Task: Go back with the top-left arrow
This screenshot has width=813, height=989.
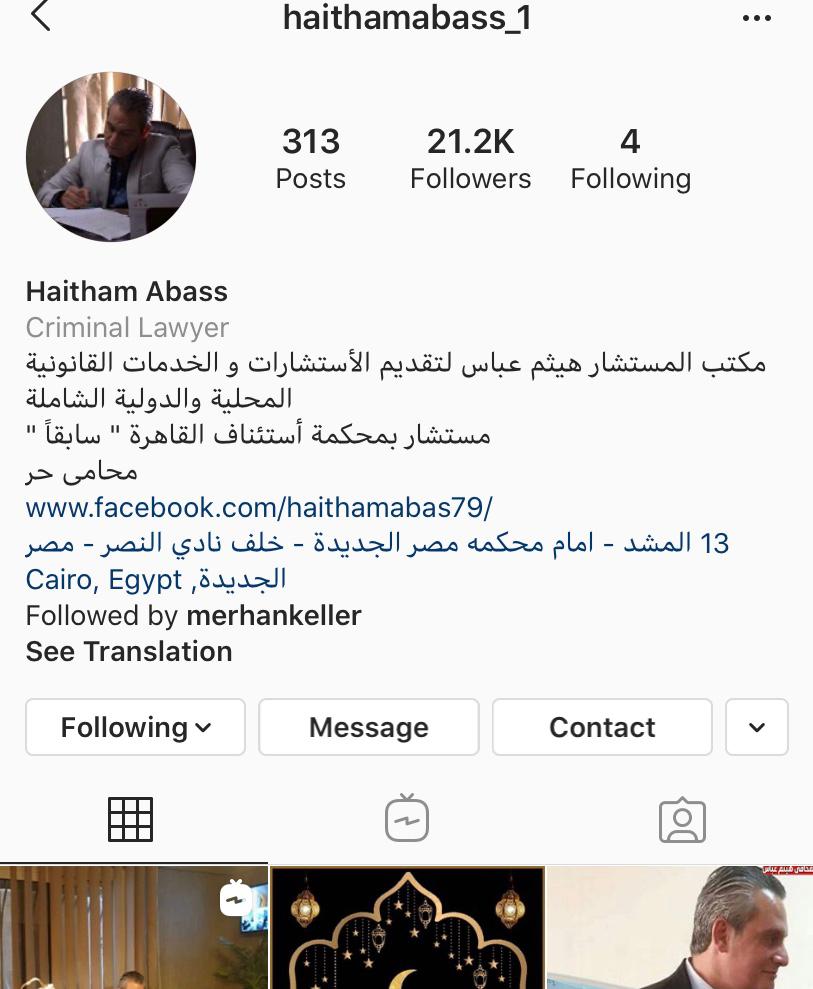Action: pos(40,17)
